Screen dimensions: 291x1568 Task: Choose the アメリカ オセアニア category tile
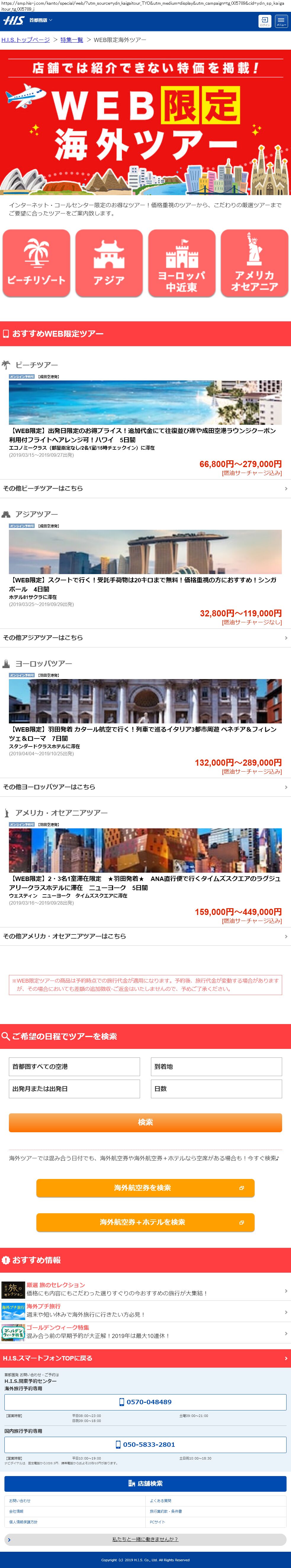254,263
